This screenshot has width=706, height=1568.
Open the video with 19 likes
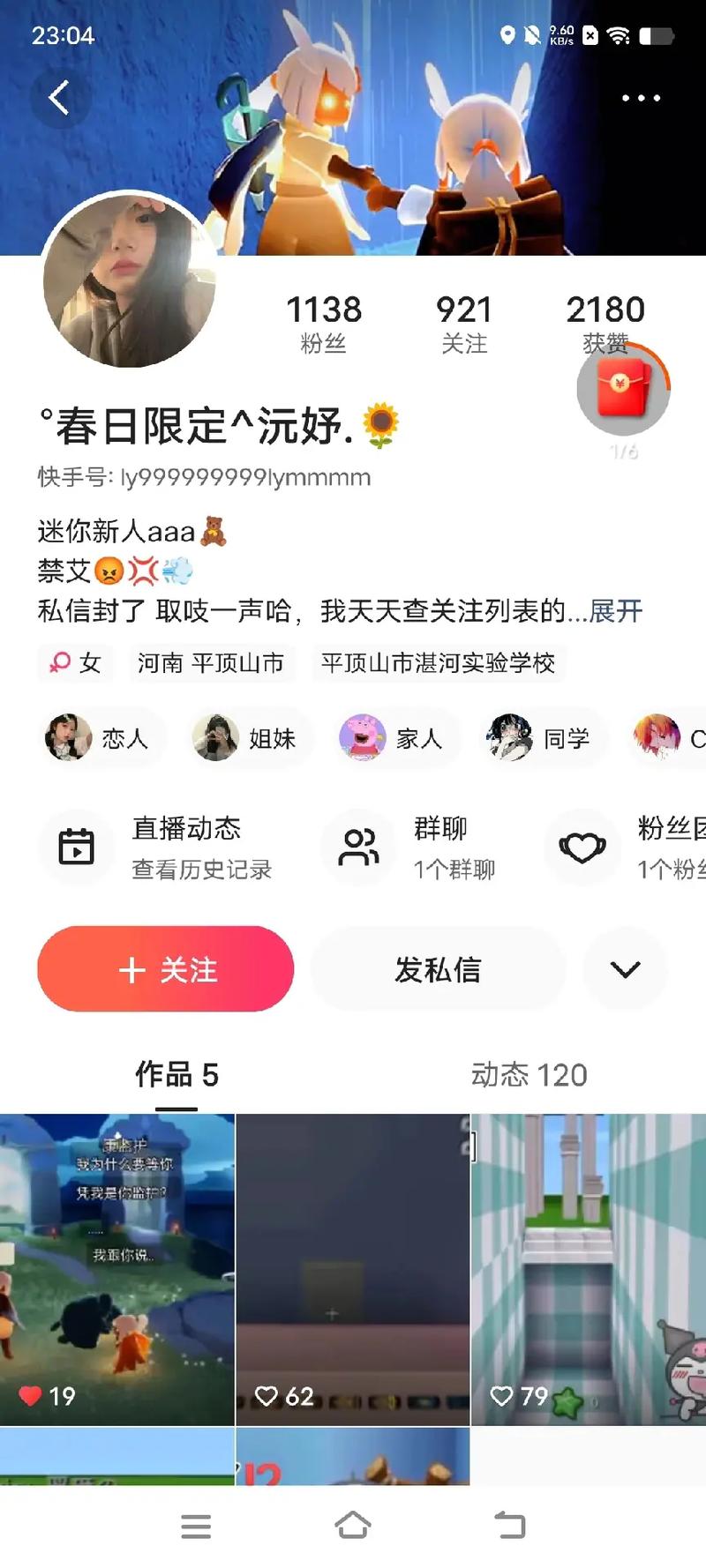point(117,1268)
